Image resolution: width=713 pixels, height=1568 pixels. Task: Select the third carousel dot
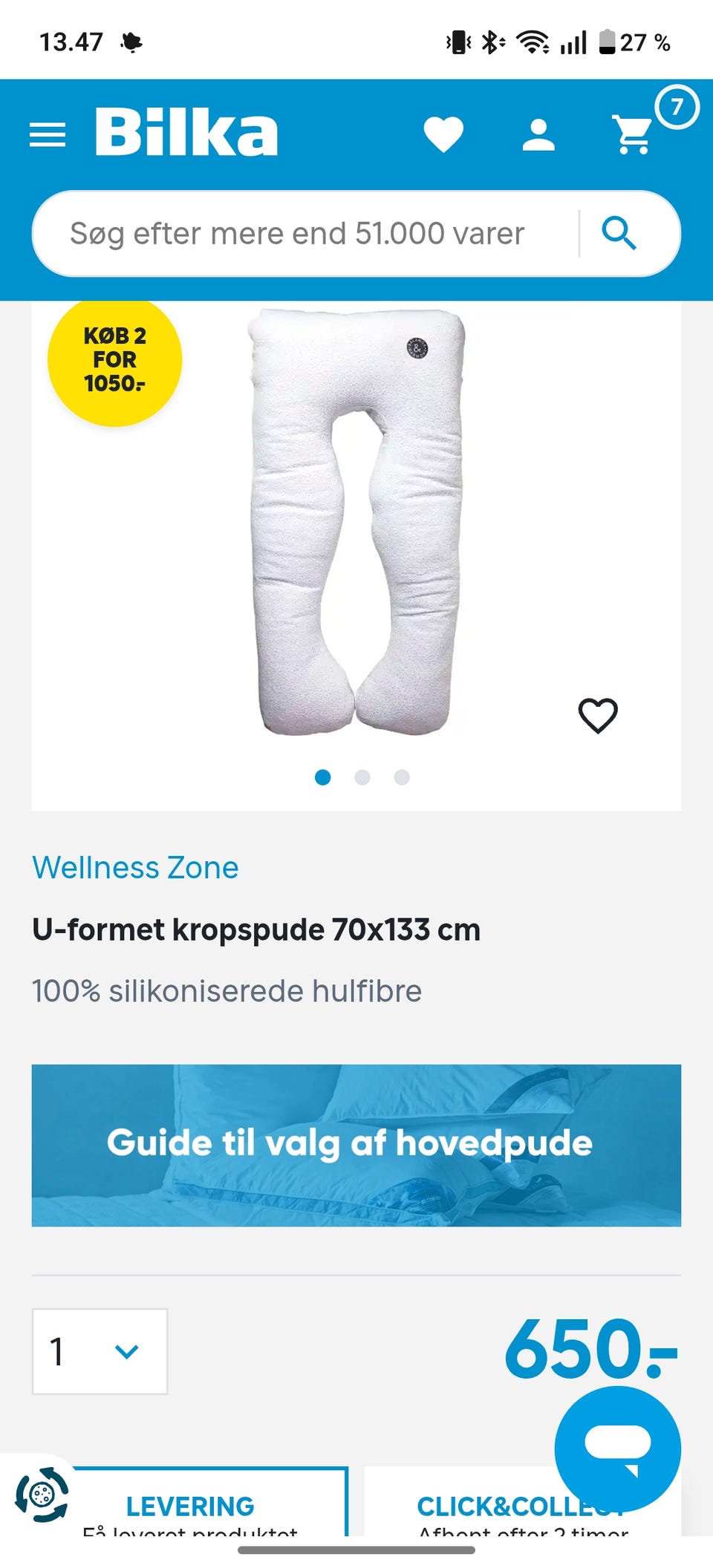401,777
